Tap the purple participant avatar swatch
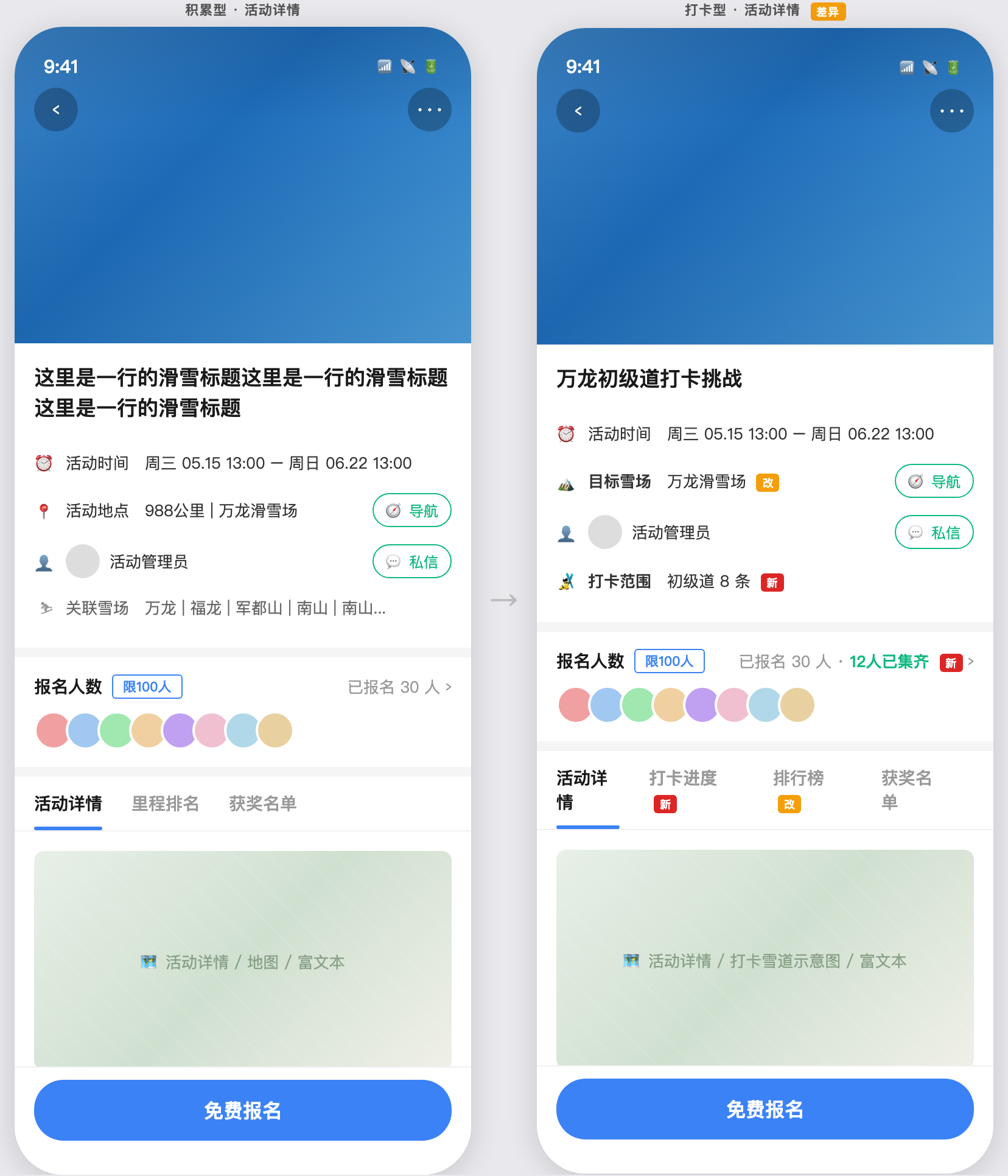The width and height of the screenshot is (1008, 1176). [179, 730]
